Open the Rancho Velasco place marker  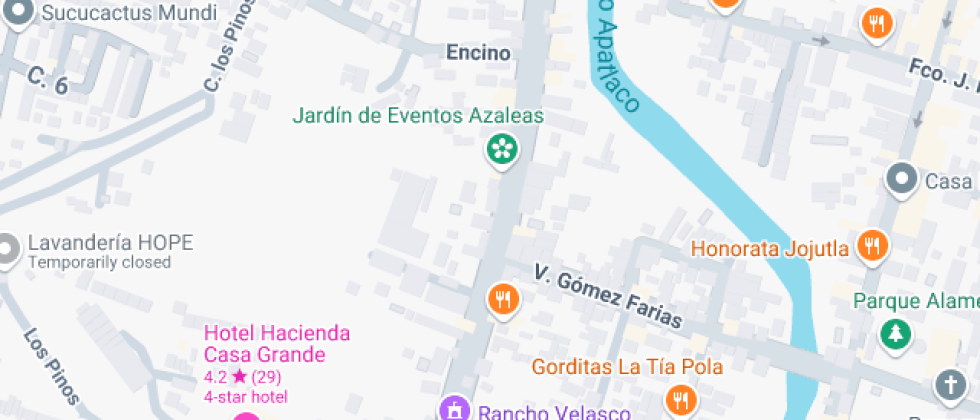(x=454, y=408)
